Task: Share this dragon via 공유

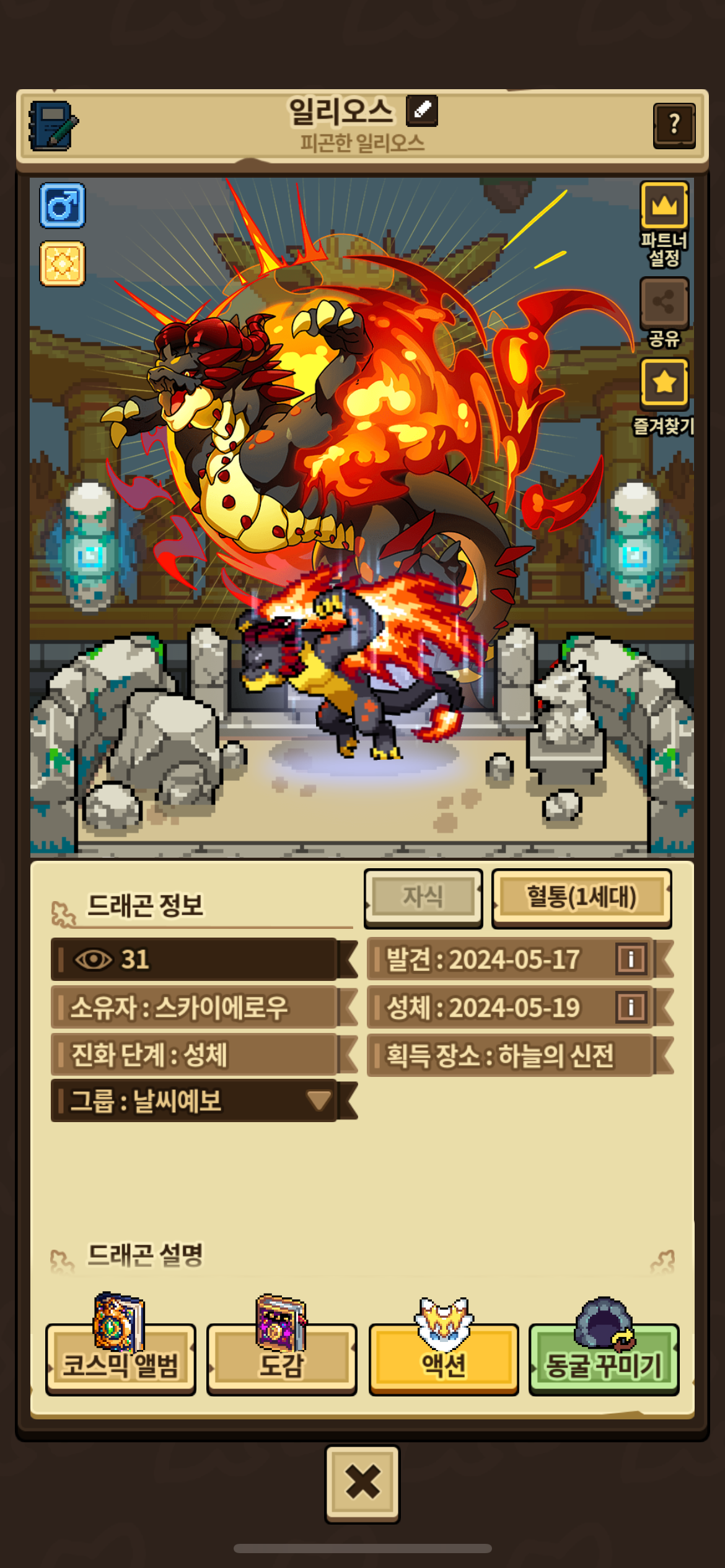Action: (664, 302)
